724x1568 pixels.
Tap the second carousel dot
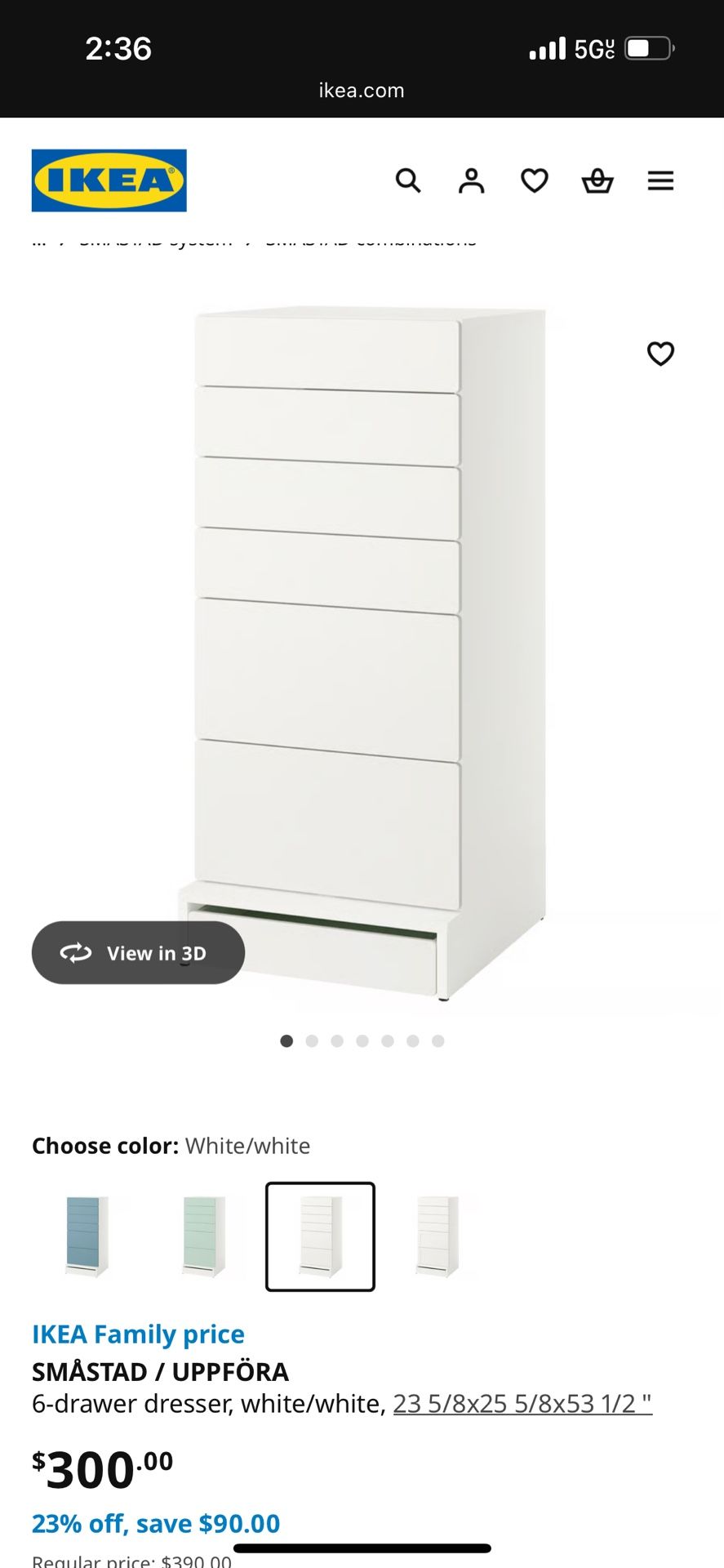click(312, 1041)
